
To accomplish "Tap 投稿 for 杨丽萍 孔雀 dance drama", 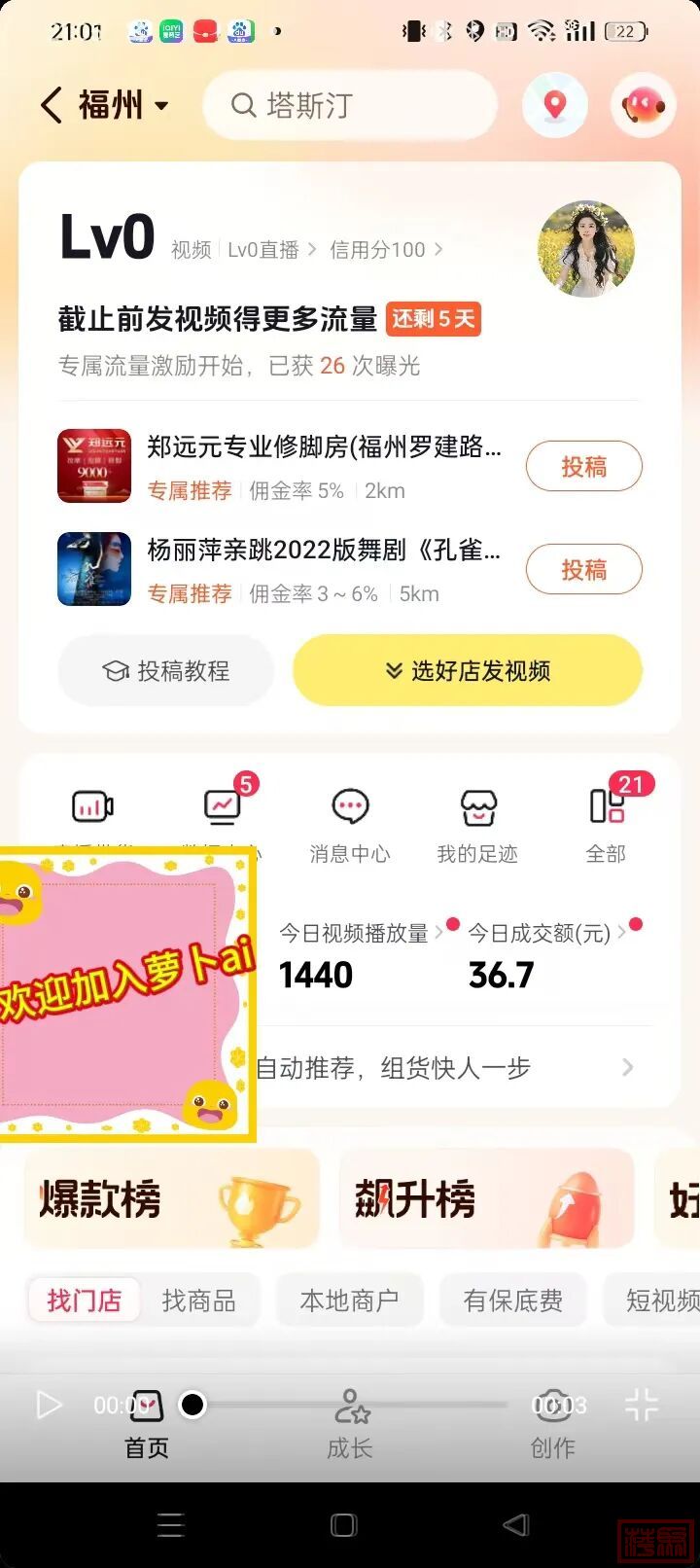I will click(583, 570).
